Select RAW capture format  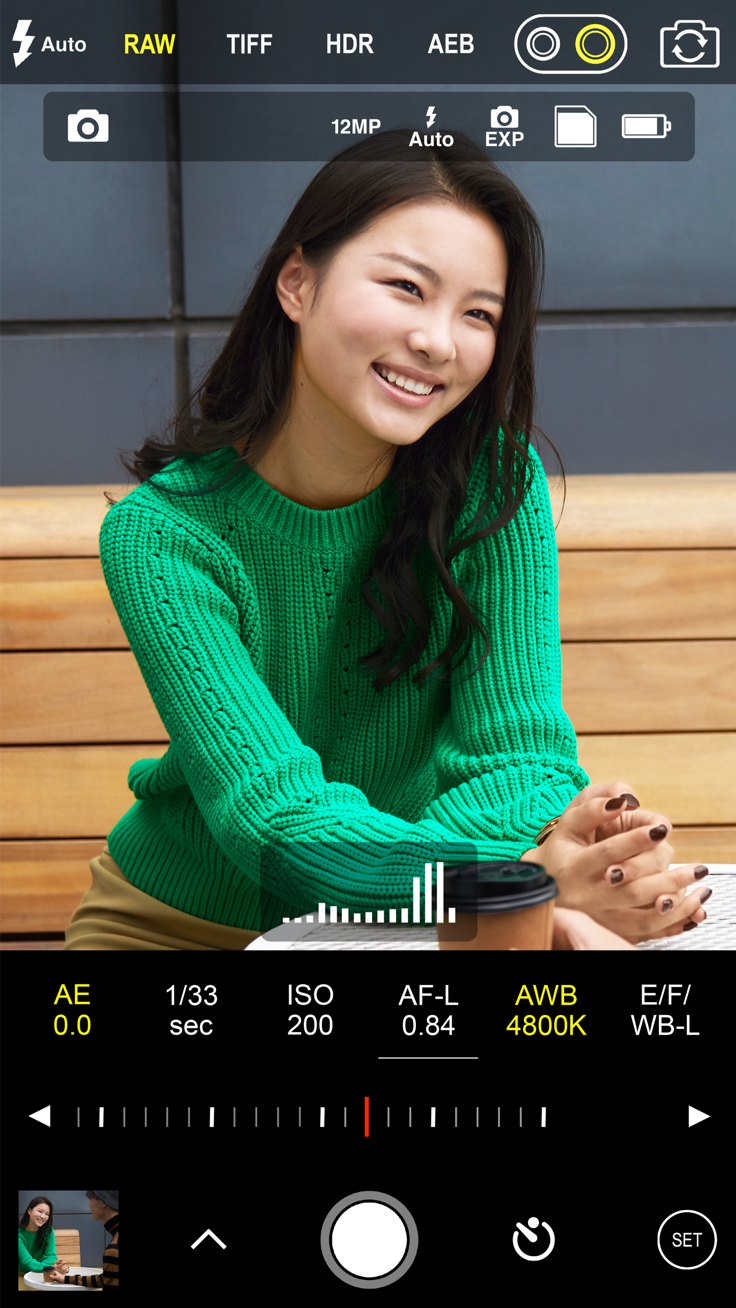point(149,44)
